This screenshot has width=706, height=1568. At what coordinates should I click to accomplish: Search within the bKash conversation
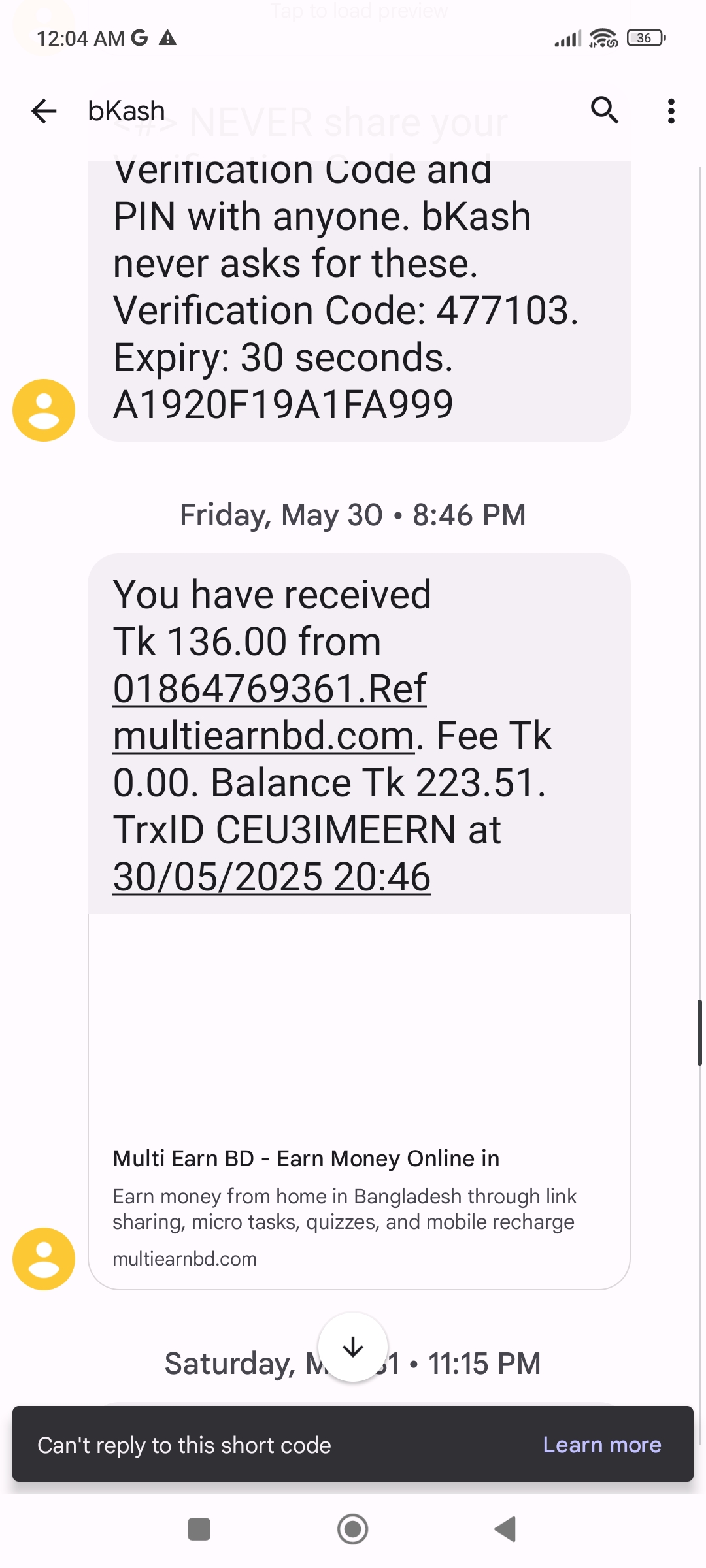605,110
